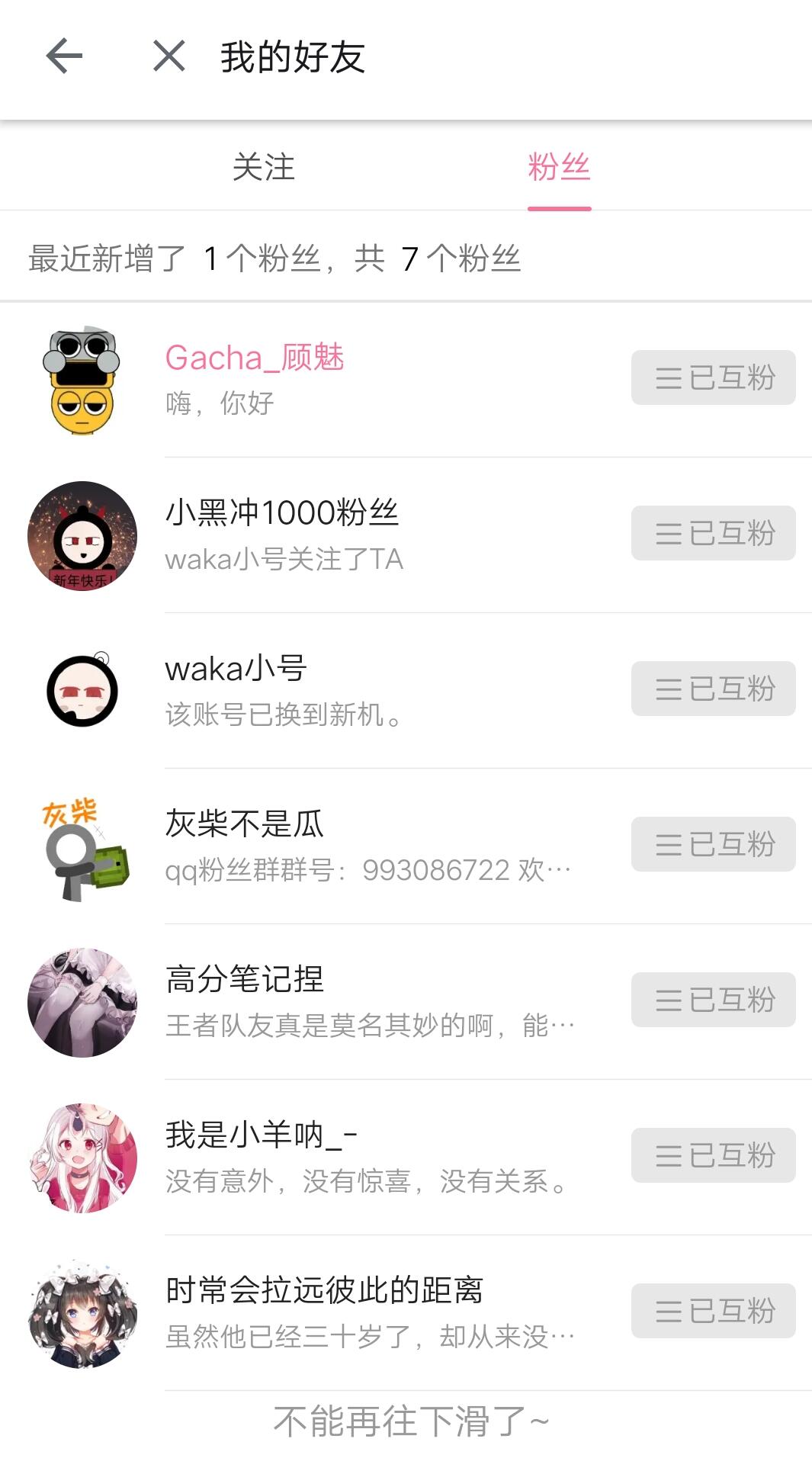Tap 已互粉 button for 我是小羊呐_-

[x=713, y=1155]
